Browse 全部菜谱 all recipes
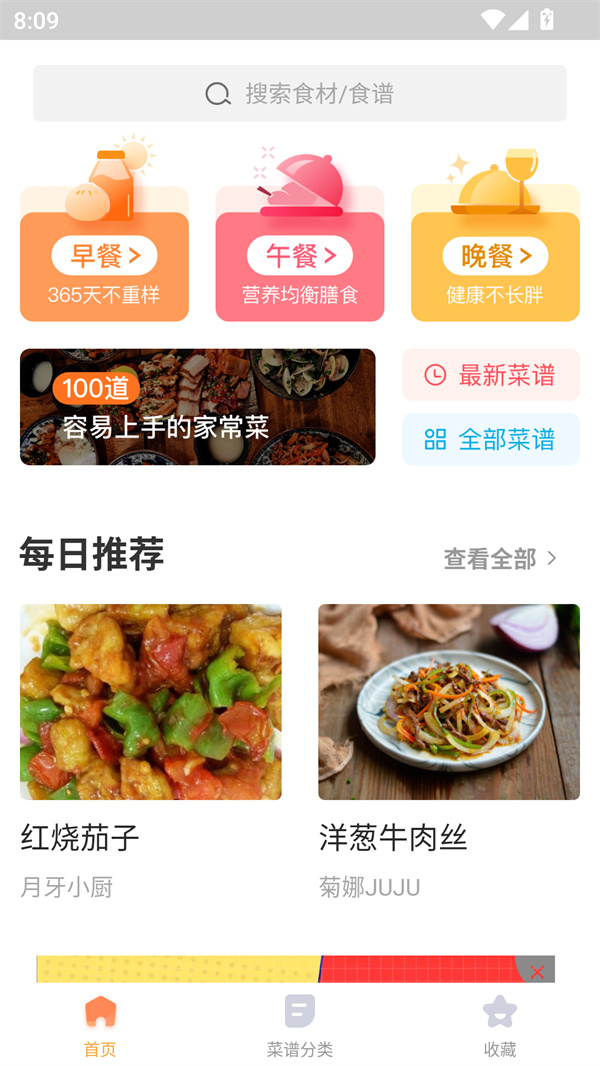Viewport: 600px width, 1066px height. coord(491,439)
